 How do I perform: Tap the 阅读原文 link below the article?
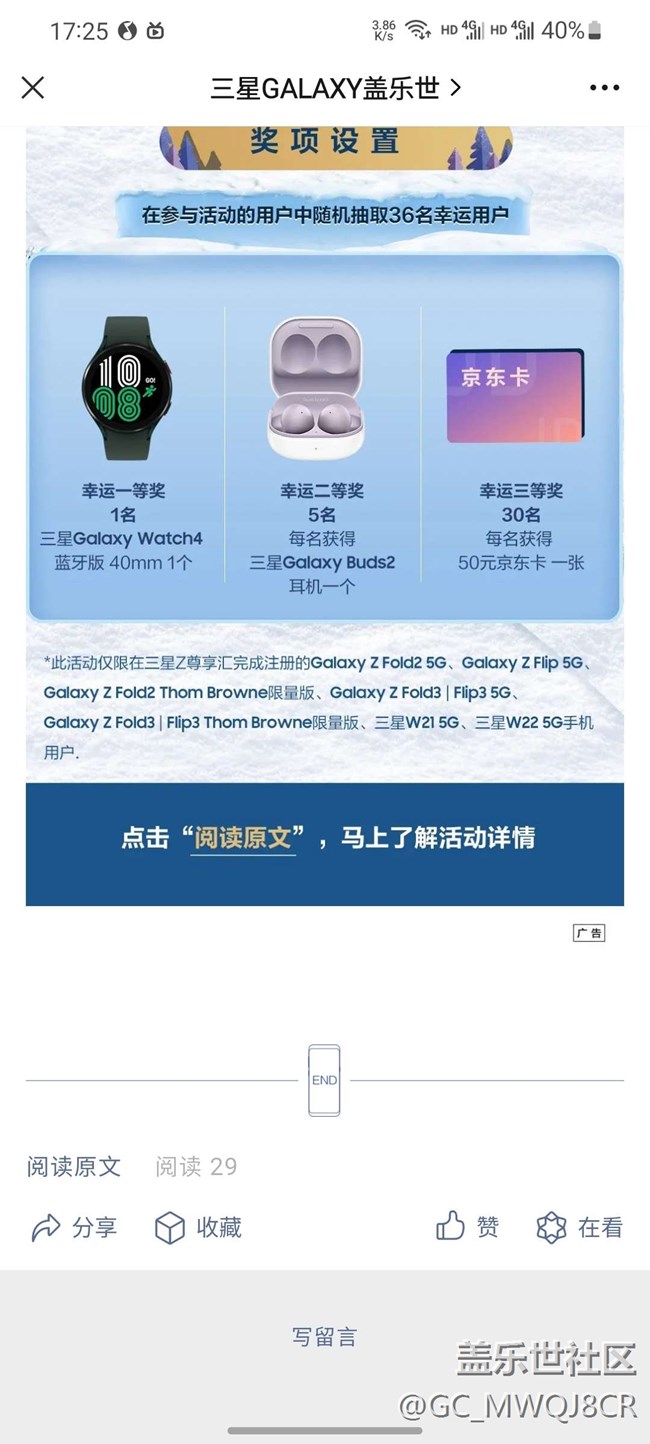point(74,1166)
